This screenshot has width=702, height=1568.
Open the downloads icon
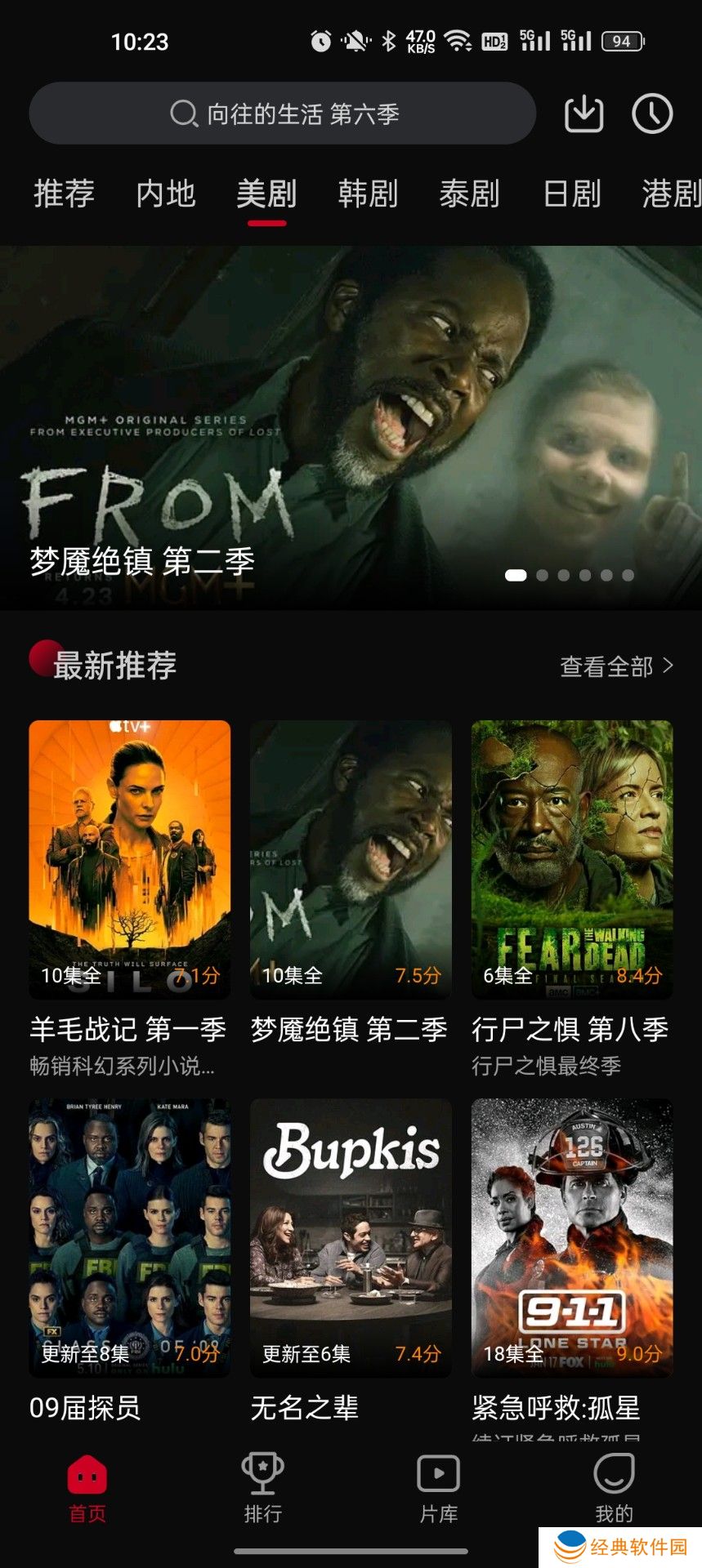[584, 114]
